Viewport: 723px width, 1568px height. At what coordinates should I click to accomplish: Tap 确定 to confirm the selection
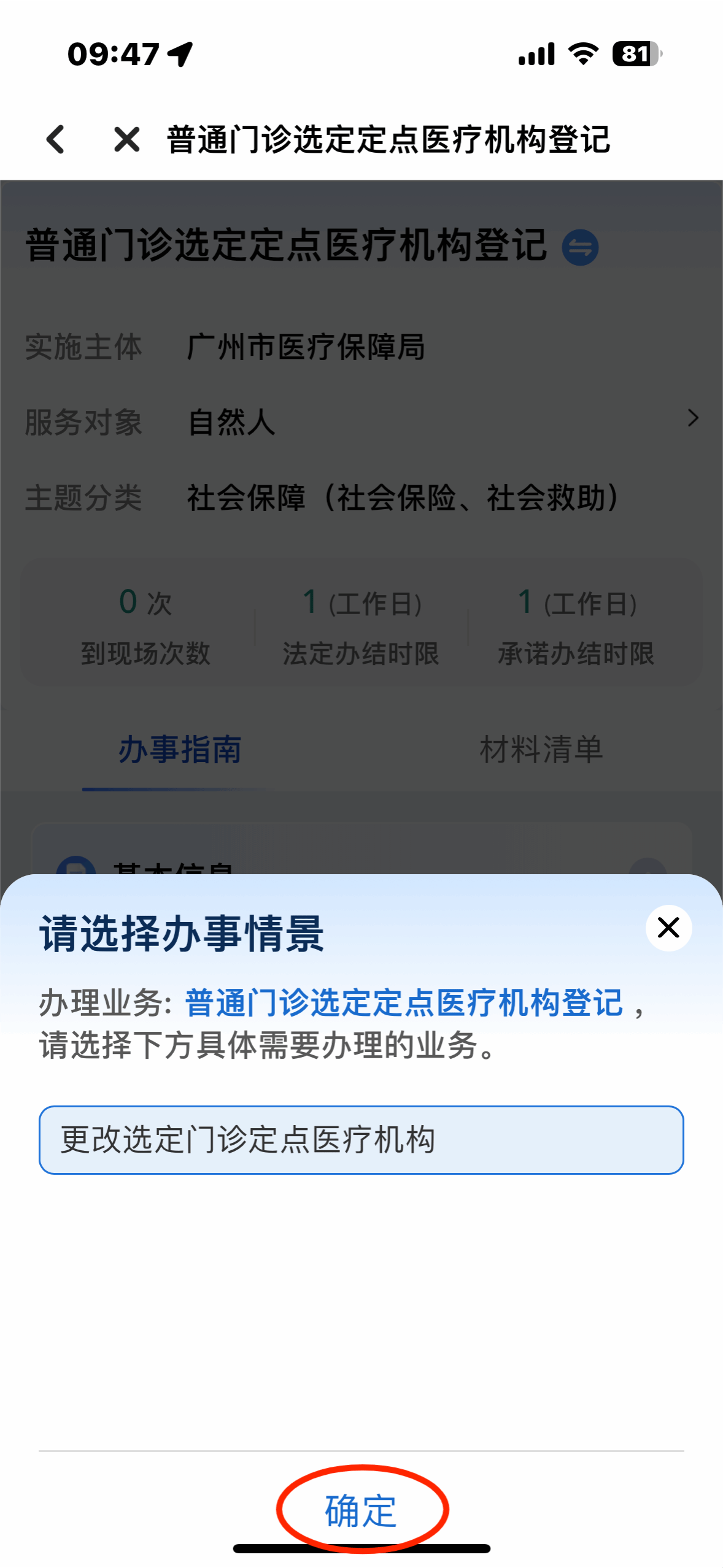361,1510
